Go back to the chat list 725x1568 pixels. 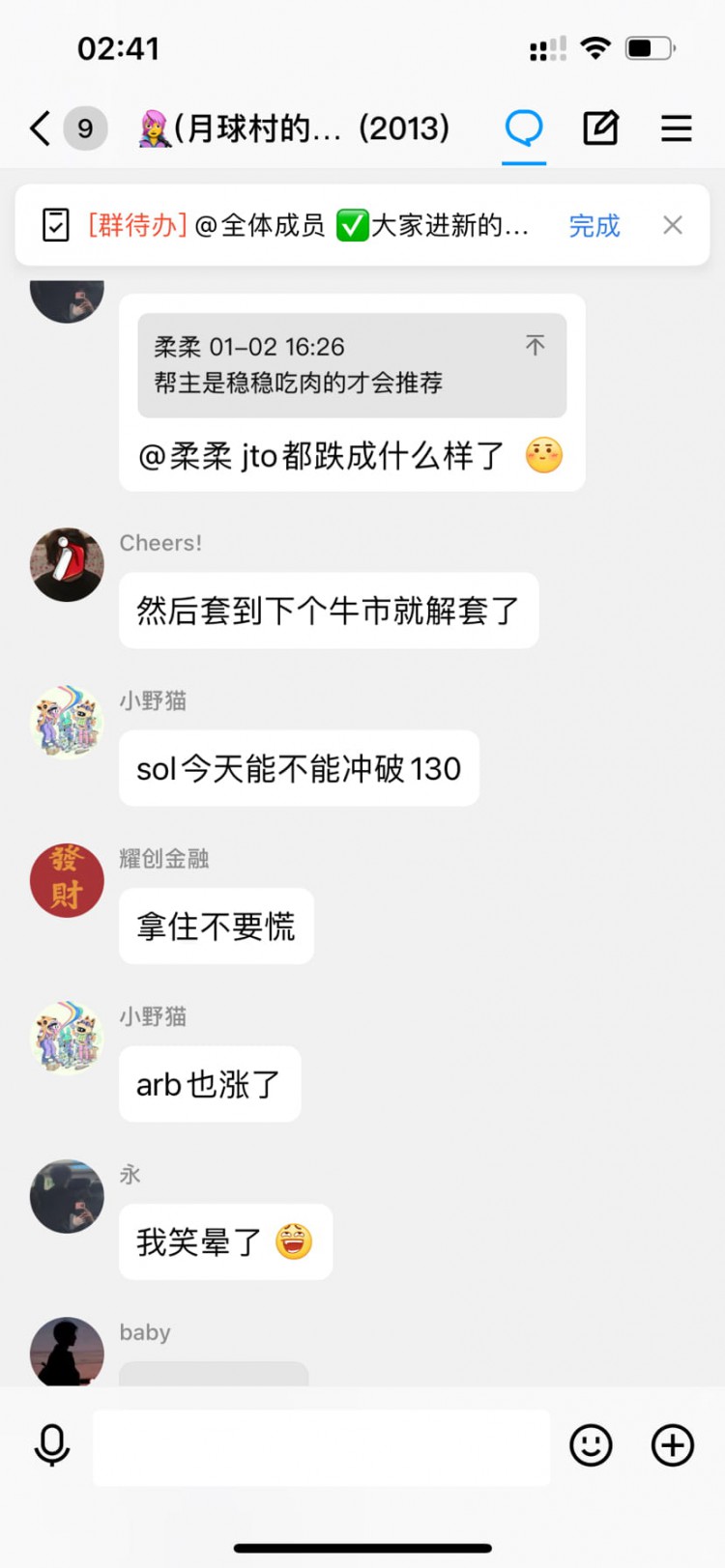click(41, 128)
